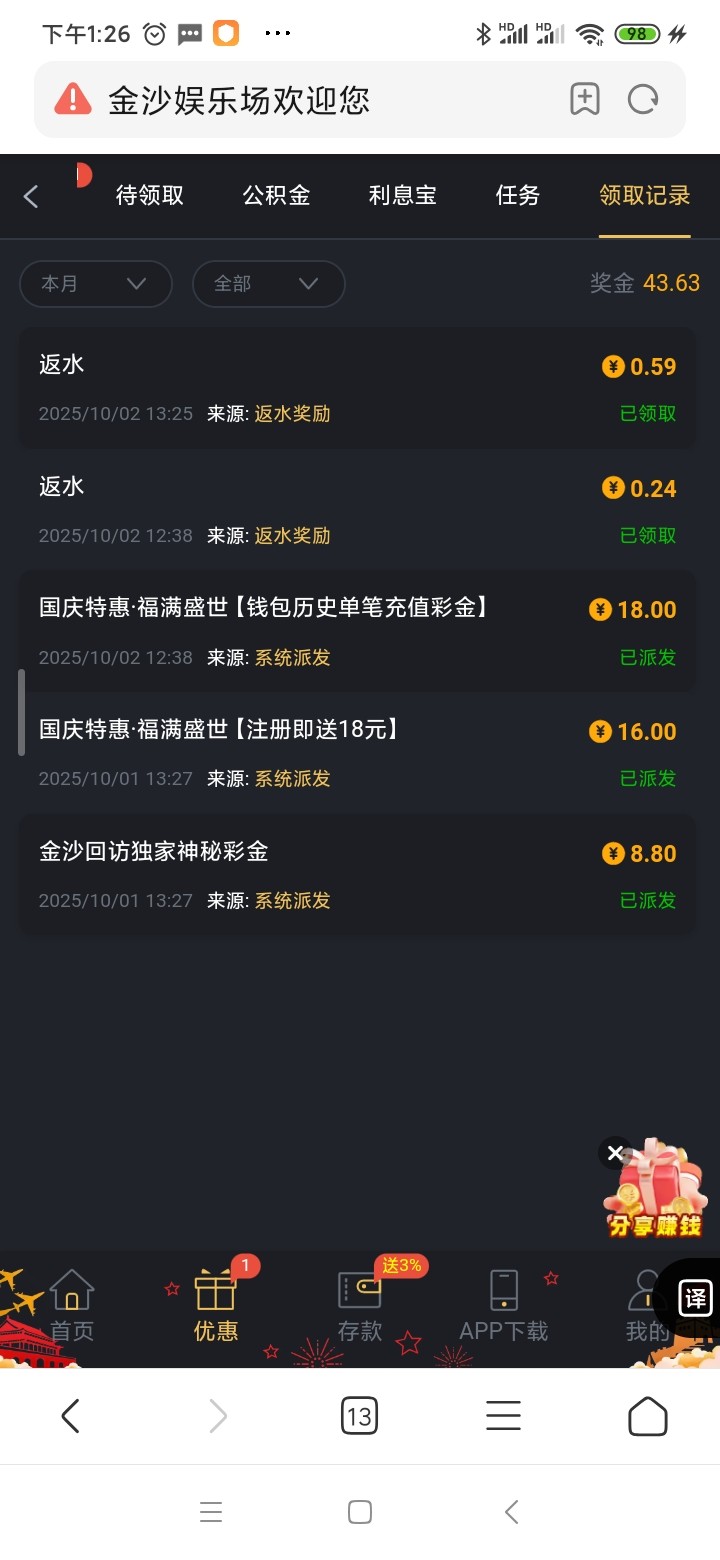Tap the 译 translate floating button

click(x=694, y=1298)
